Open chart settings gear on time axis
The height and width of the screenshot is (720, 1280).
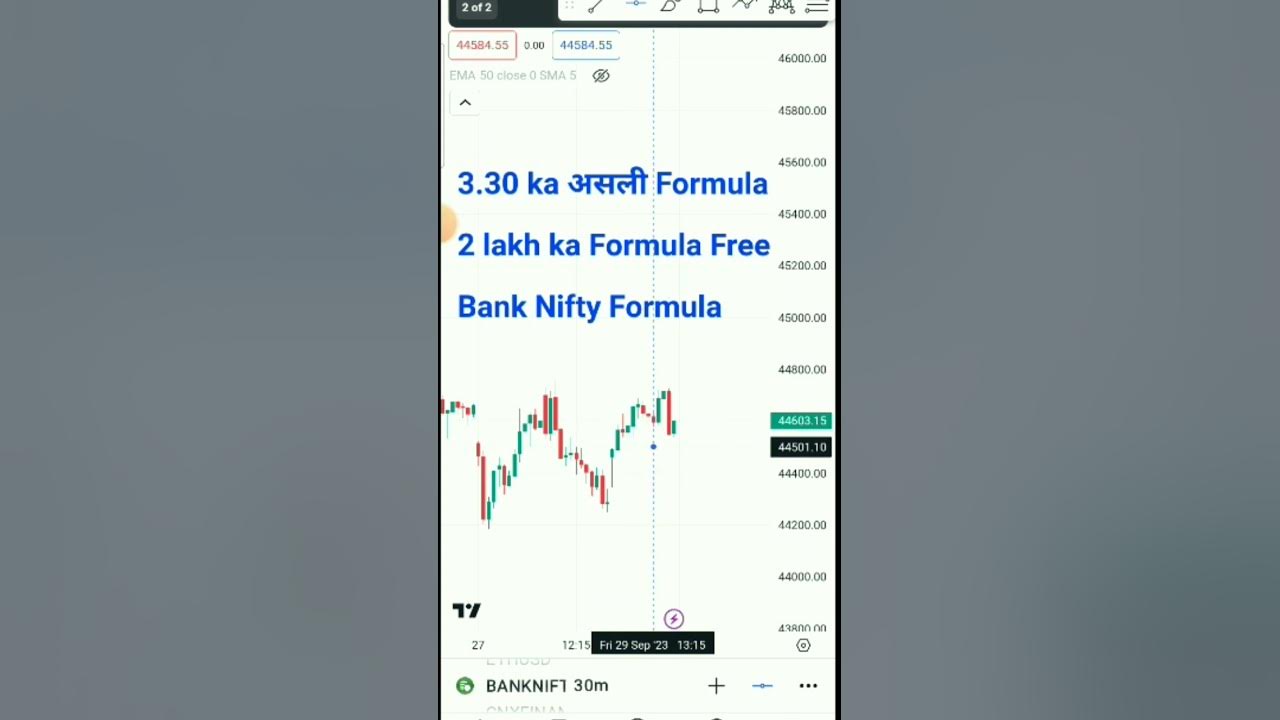click(803, 645)
